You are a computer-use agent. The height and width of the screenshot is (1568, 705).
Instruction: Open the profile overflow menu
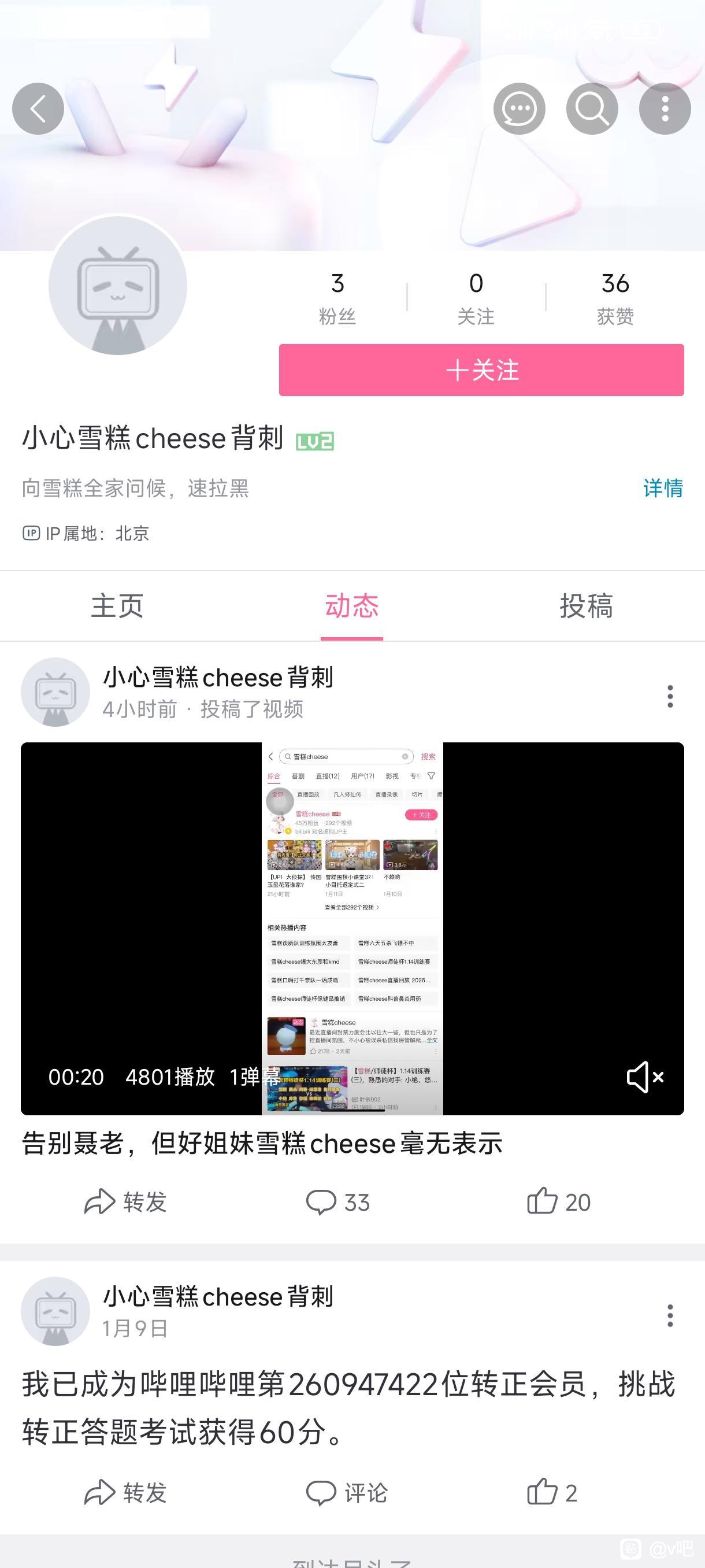[664, 109]
